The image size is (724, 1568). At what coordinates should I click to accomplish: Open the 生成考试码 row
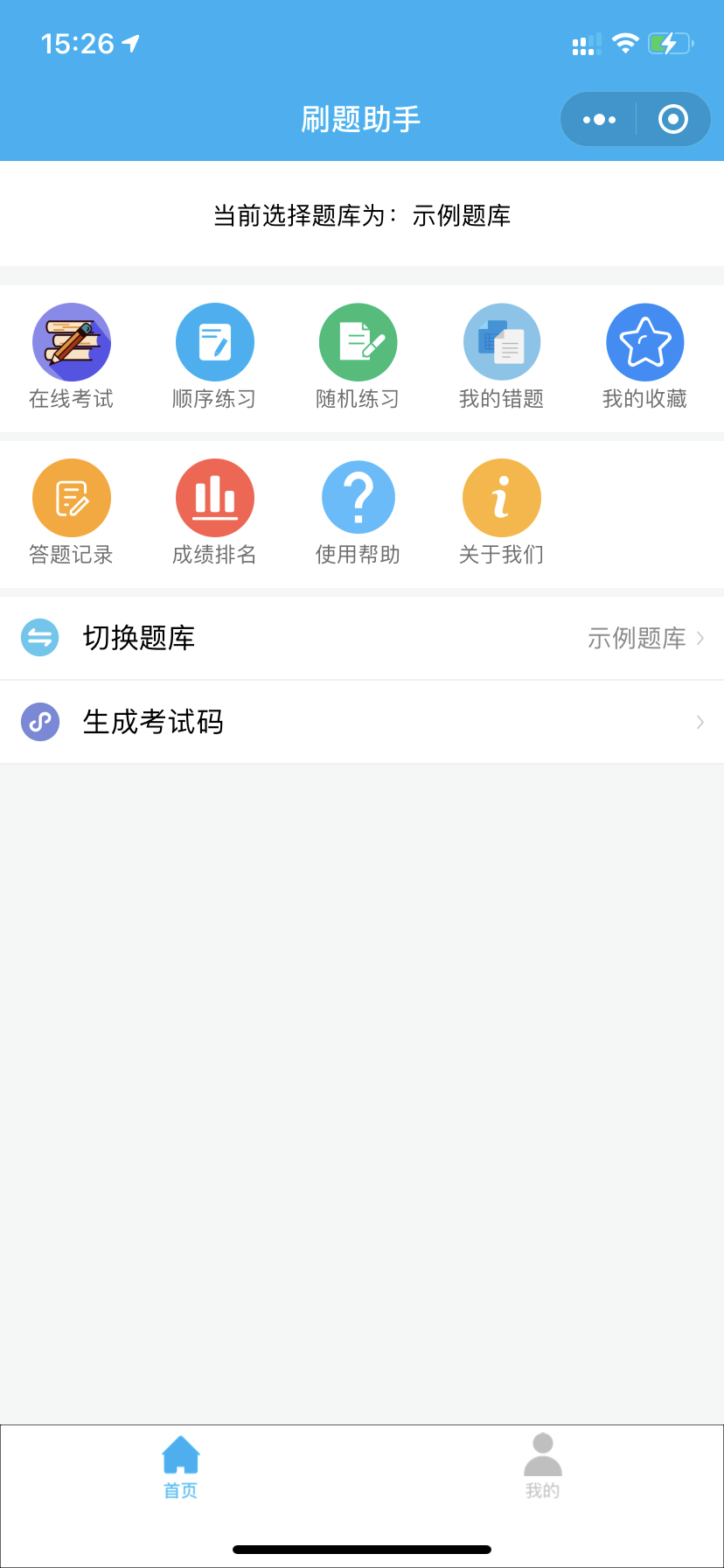click(362, 722)
